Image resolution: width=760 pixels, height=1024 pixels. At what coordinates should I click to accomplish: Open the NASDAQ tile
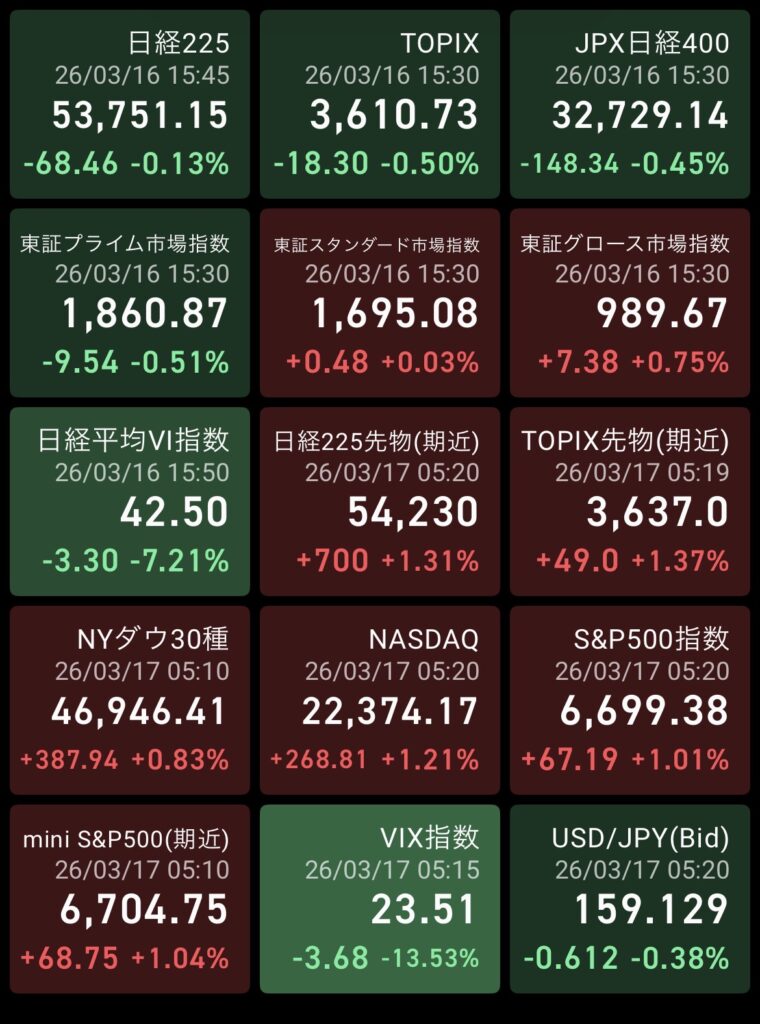click(x=379, y=700)
